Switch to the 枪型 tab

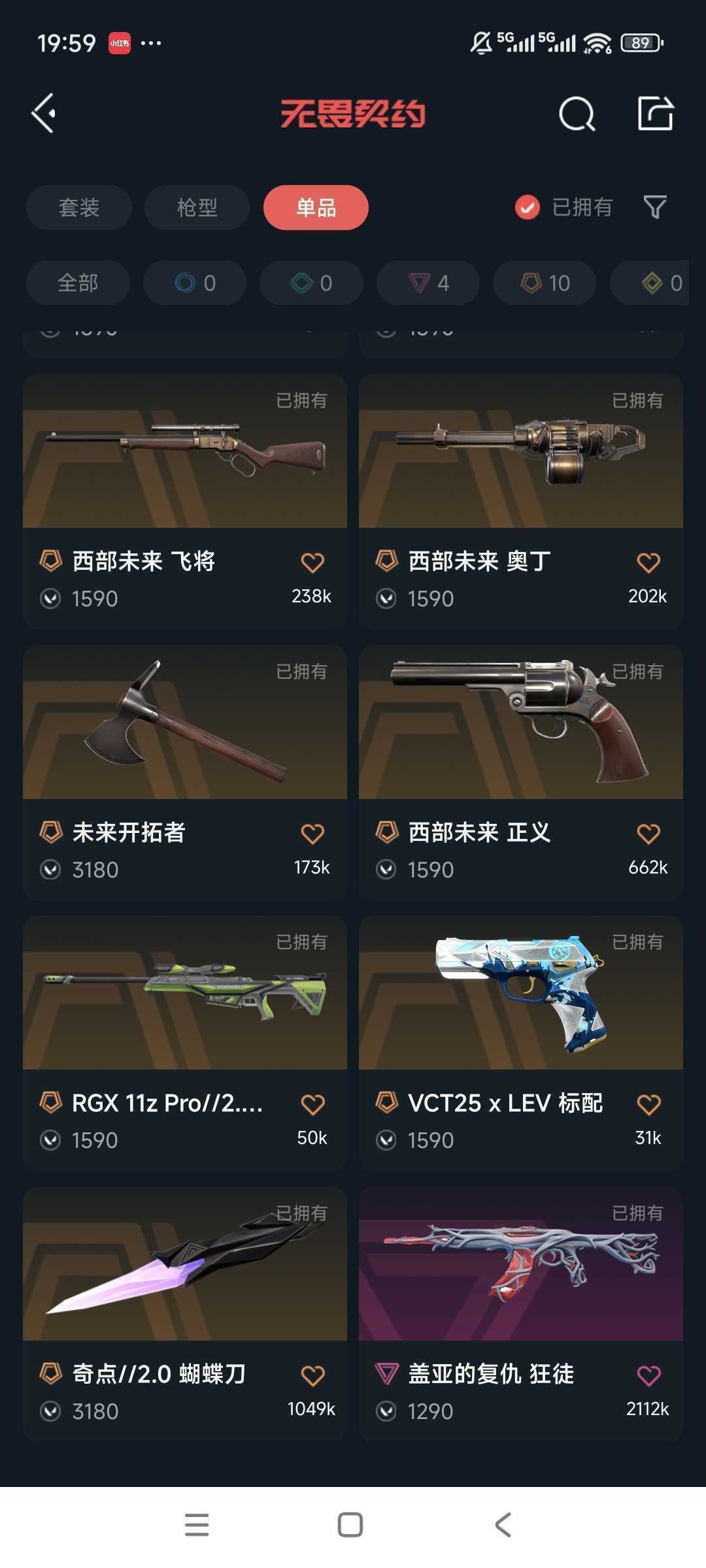click(x=197, y=208)
